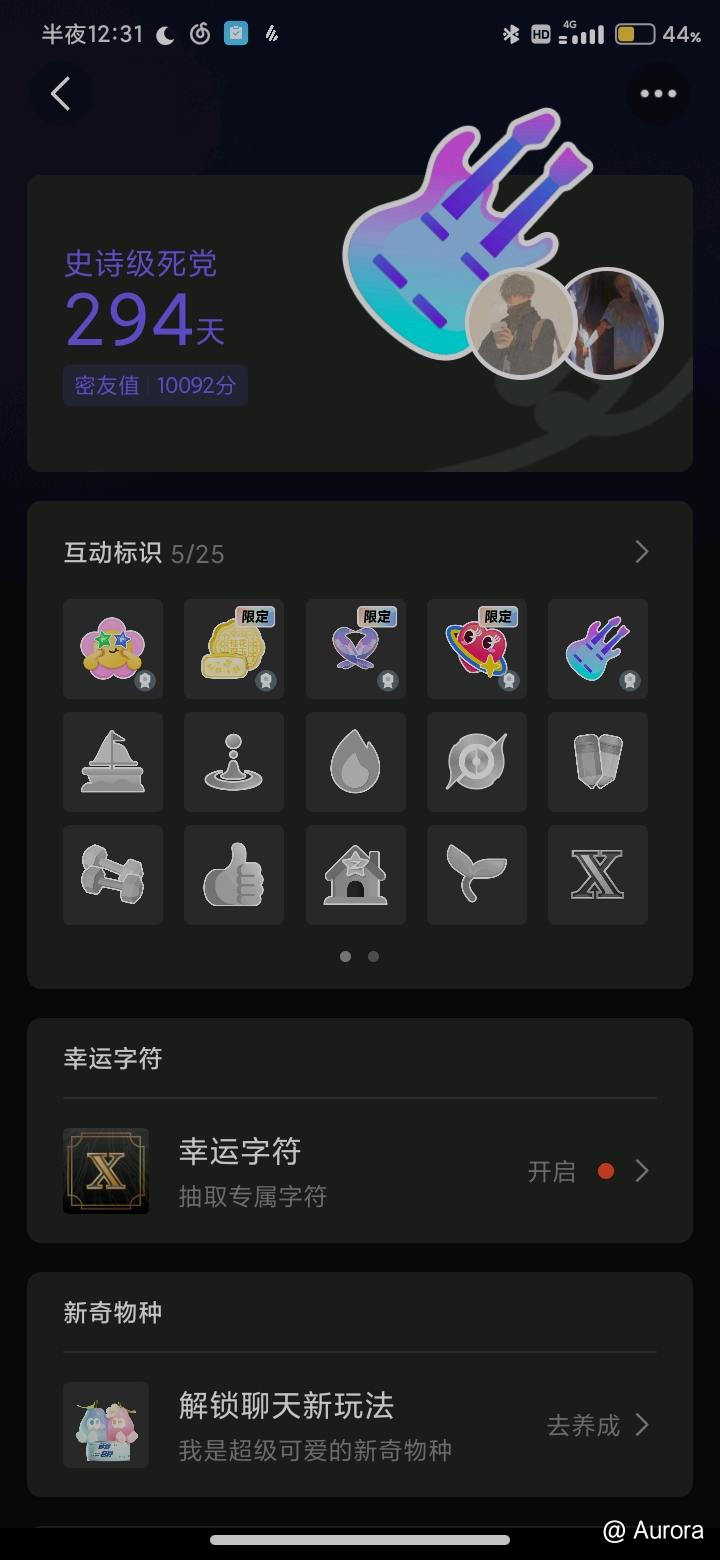
Task: Tap the small guitar badge tile
Action: coord(598,649)
